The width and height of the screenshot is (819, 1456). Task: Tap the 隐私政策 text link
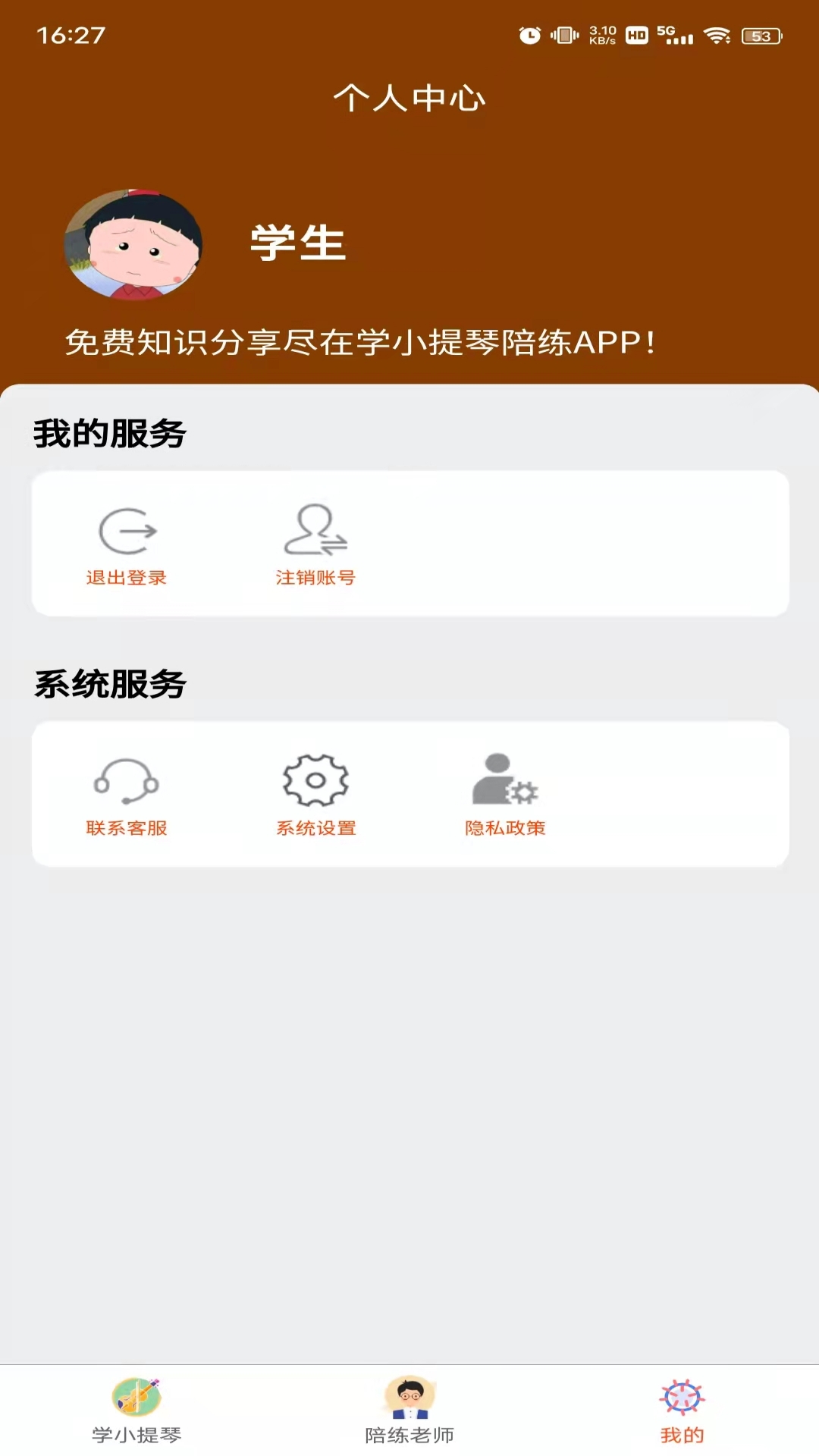[x=504, y=829]
